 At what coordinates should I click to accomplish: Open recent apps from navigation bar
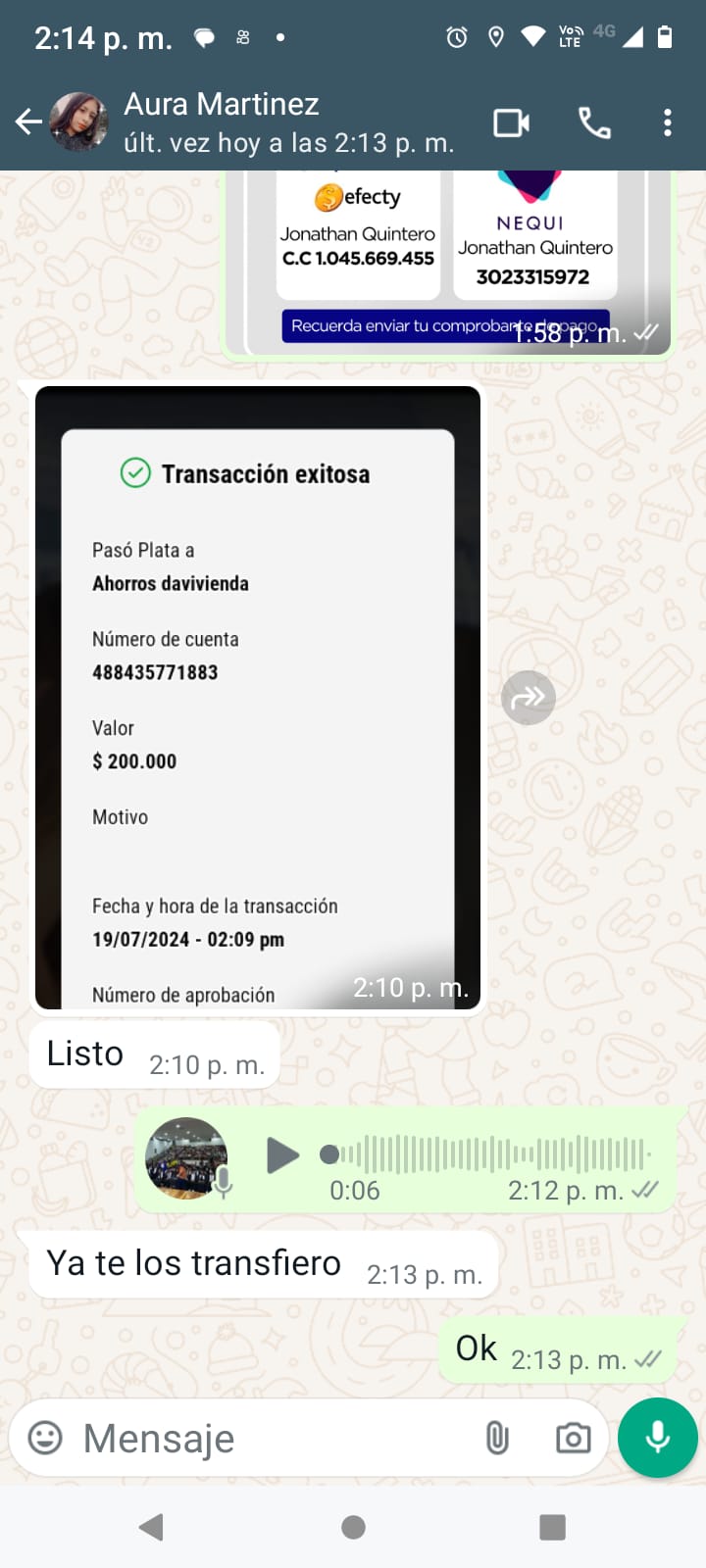point(553,1527)
